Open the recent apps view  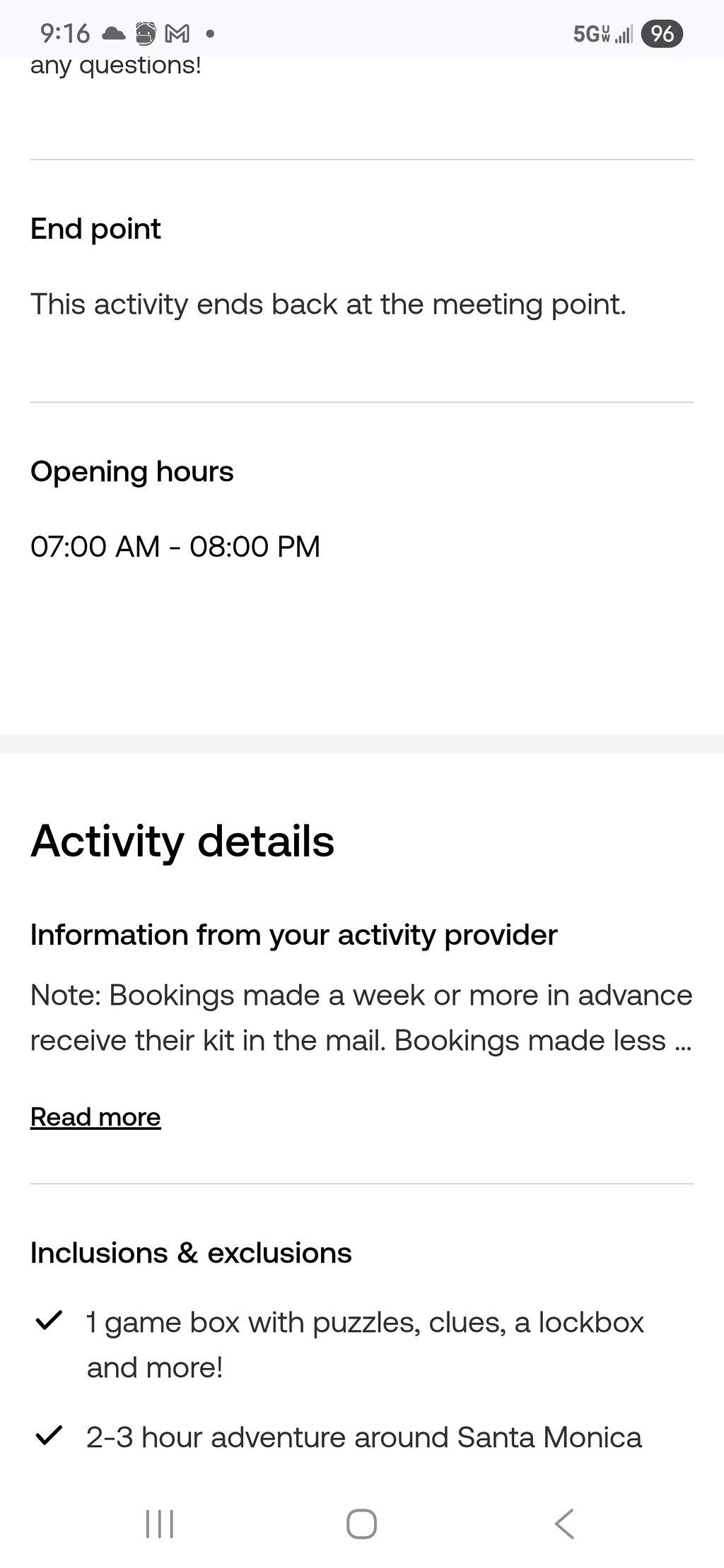(x=160, y=1523)
